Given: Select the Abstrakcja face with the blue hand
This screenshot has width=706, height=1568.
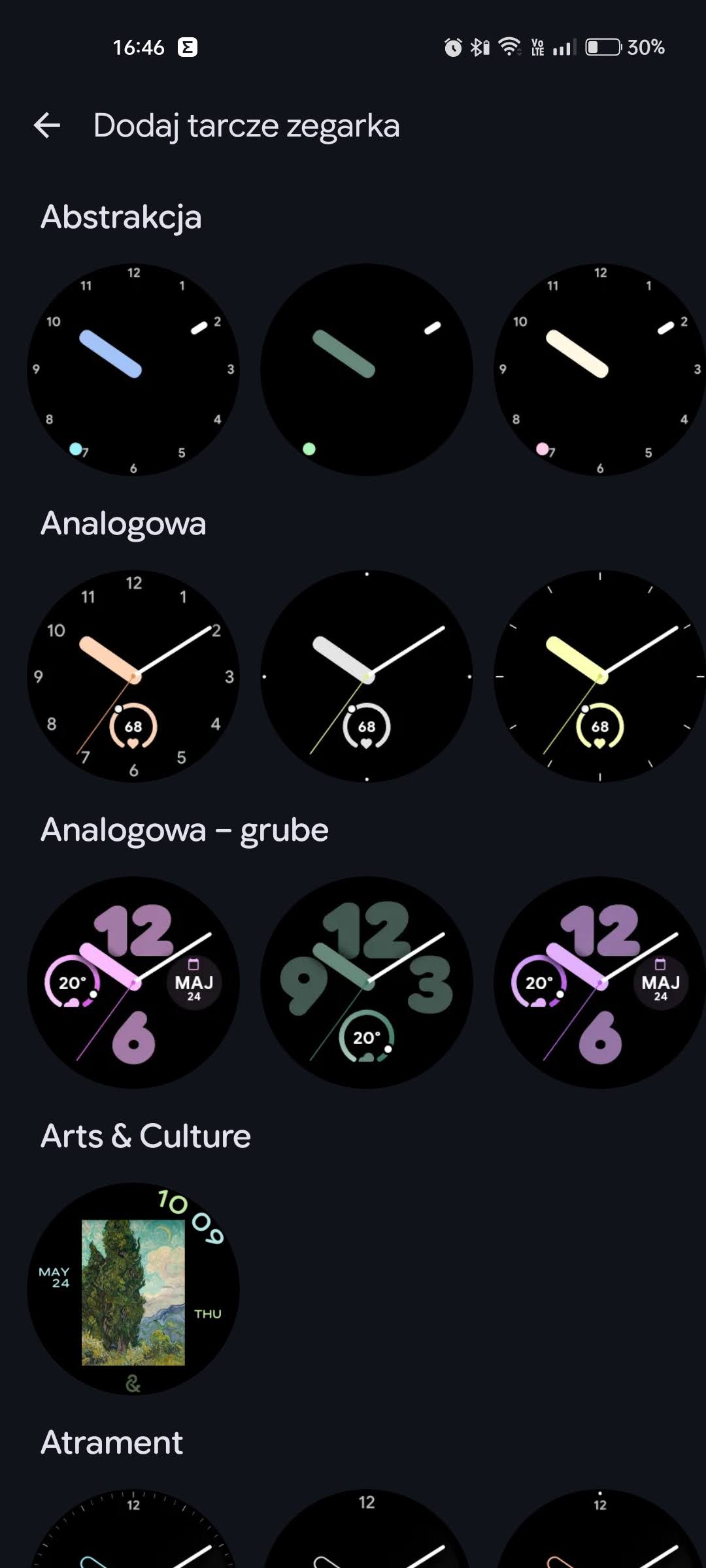Looking at the screenshot, I should point(133,369).
